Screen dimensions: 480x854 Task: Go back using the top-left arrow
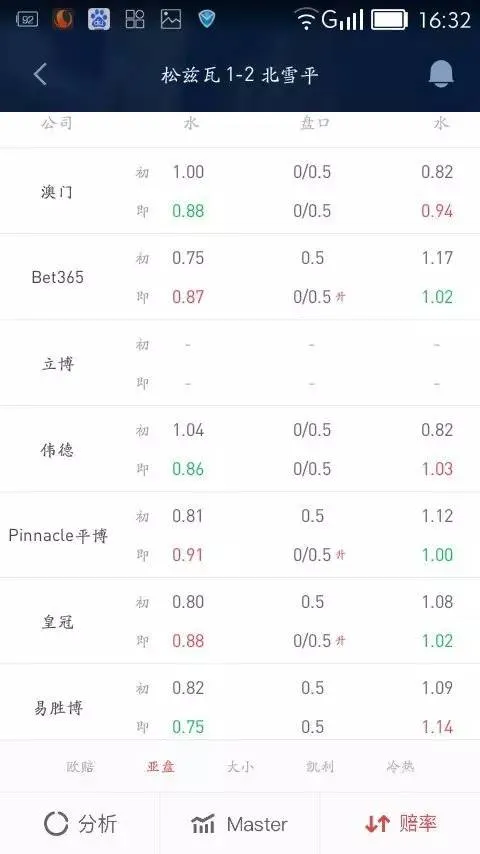tap(40, 74)
